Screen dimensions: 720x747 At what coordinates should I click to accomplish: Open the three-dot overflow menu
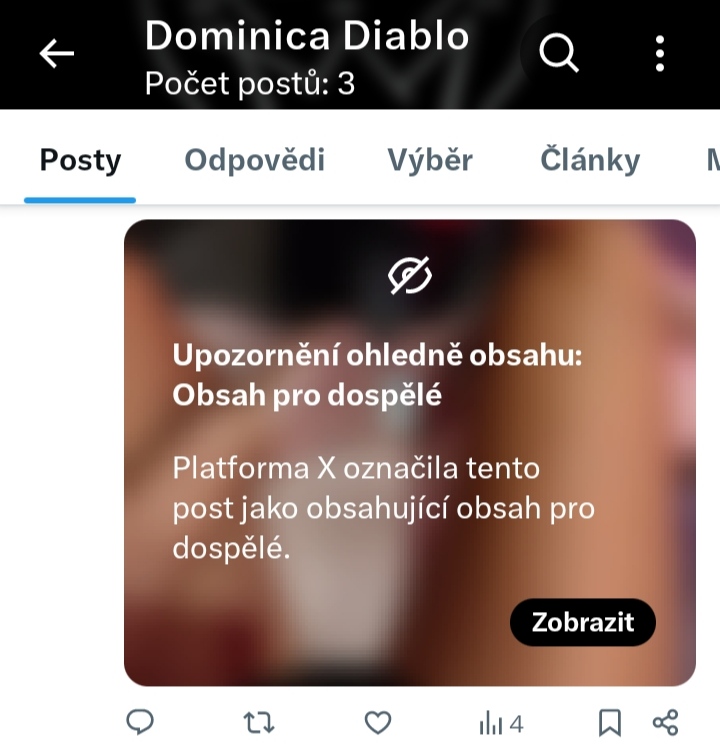click(660, 53)
